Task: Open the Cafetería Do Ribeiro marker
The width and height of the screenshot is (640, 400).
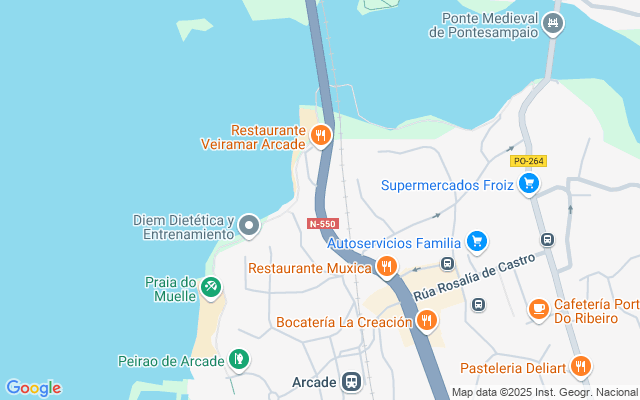Action: pos(539,308)
